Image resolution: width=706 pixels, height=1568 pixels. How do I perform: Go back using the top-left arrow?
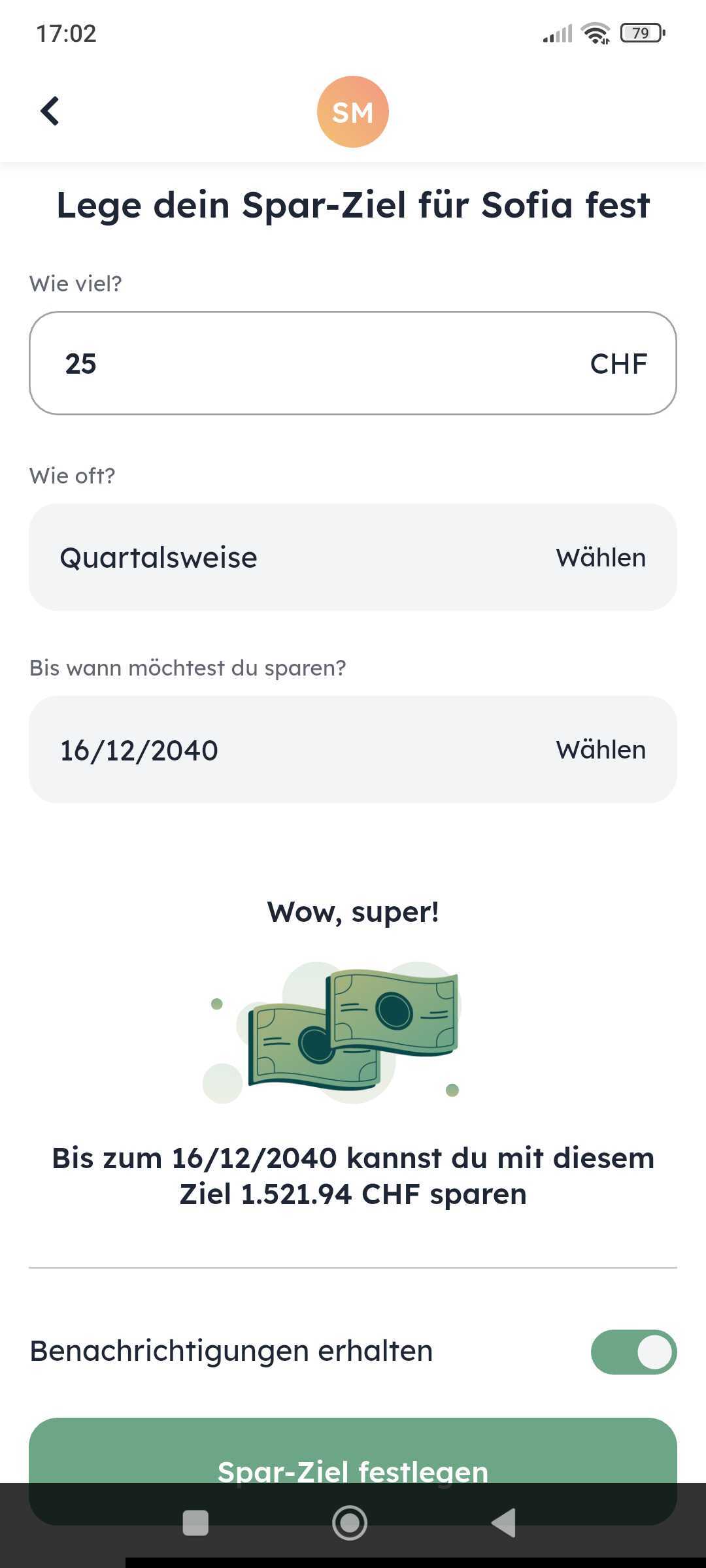(x=50, y=110)
